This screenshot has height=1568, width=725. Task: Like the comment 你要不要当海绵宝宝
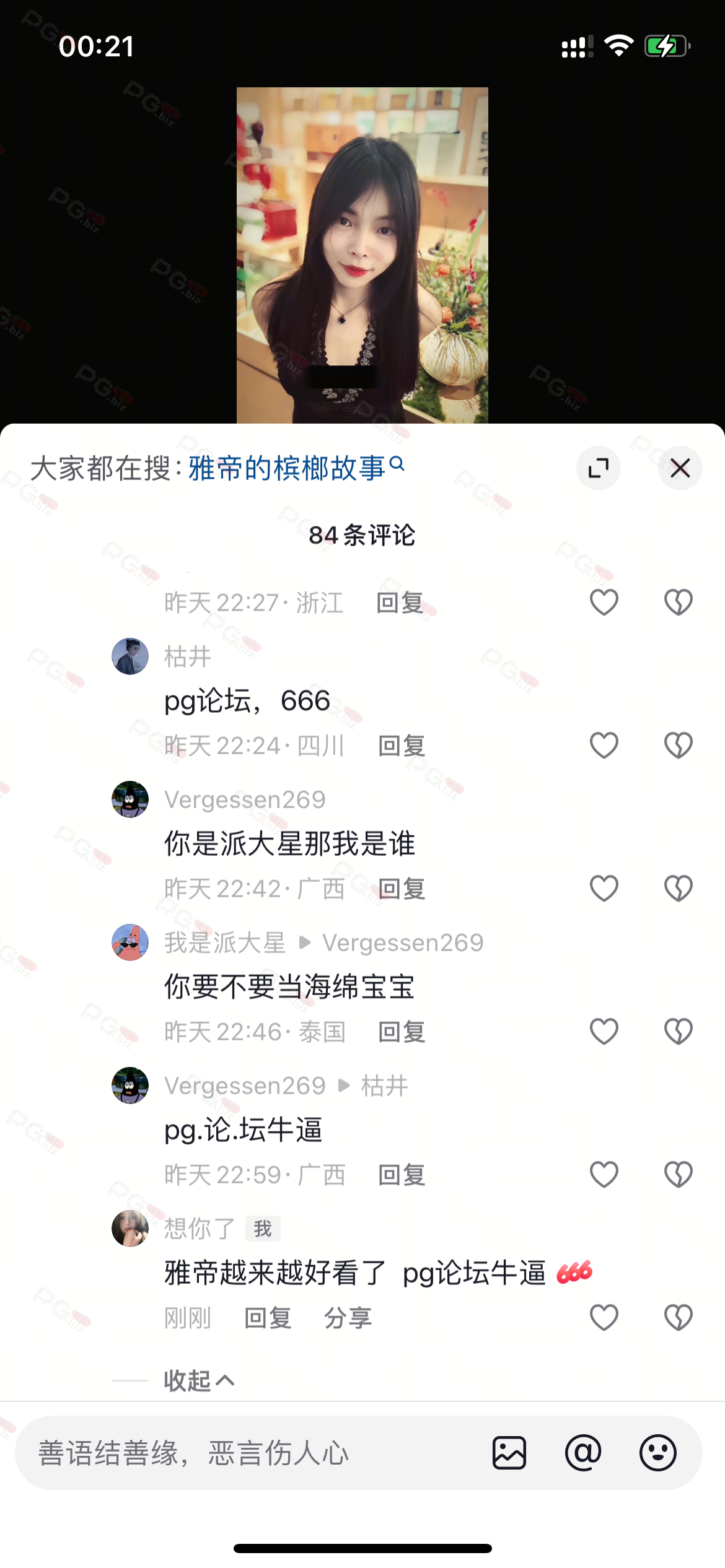[x=604, y=1032]
